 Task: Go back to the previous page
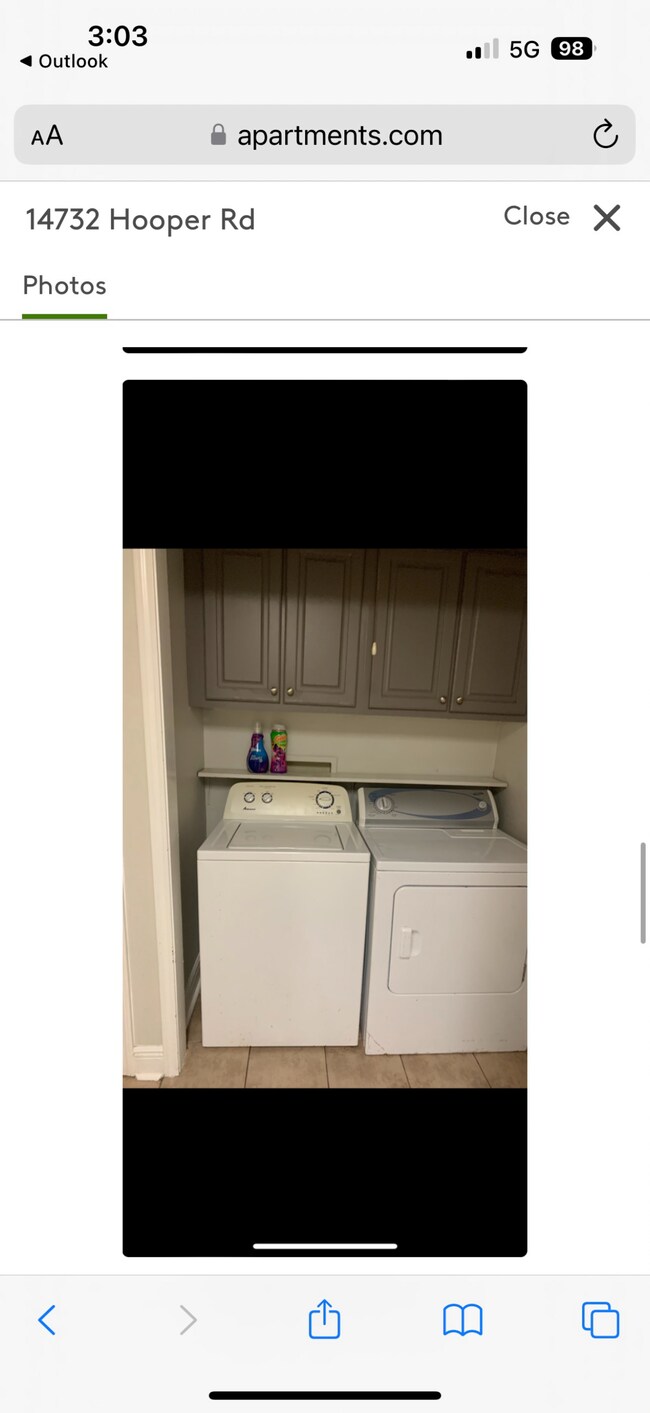(47, 1320)
